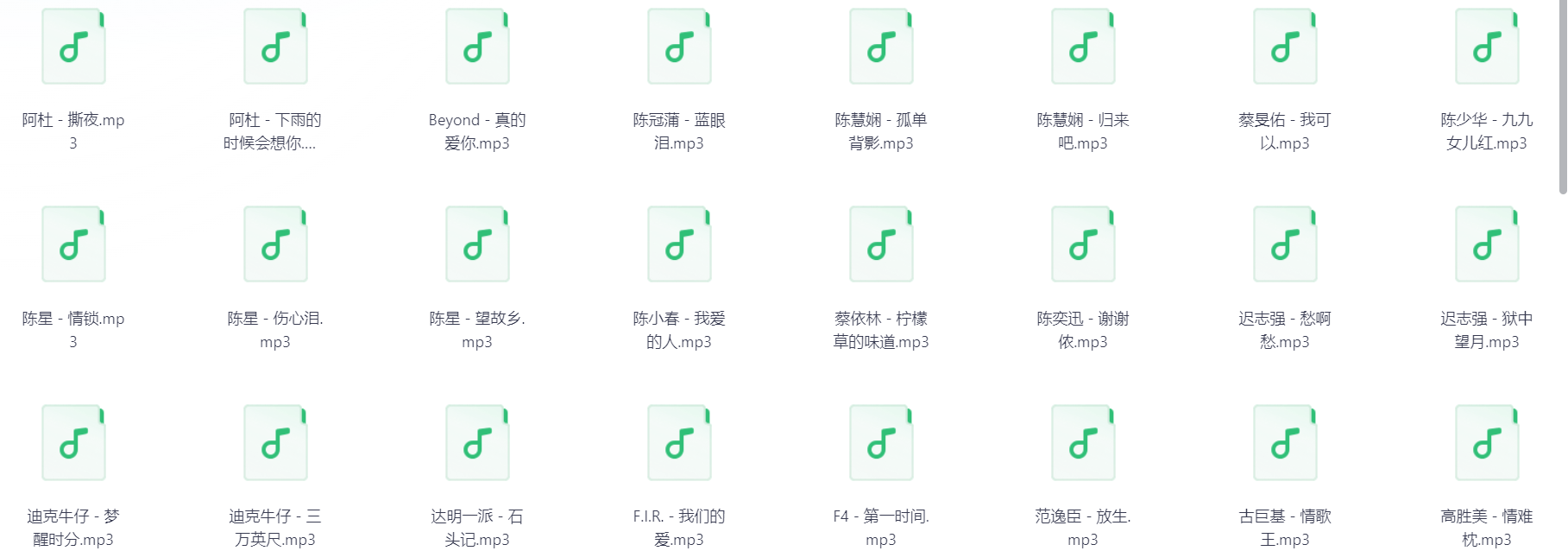The image size is (1568, 551).
Task: Select 陈星 - 伤心泪.mp3
Action: (x=275, y=245)
